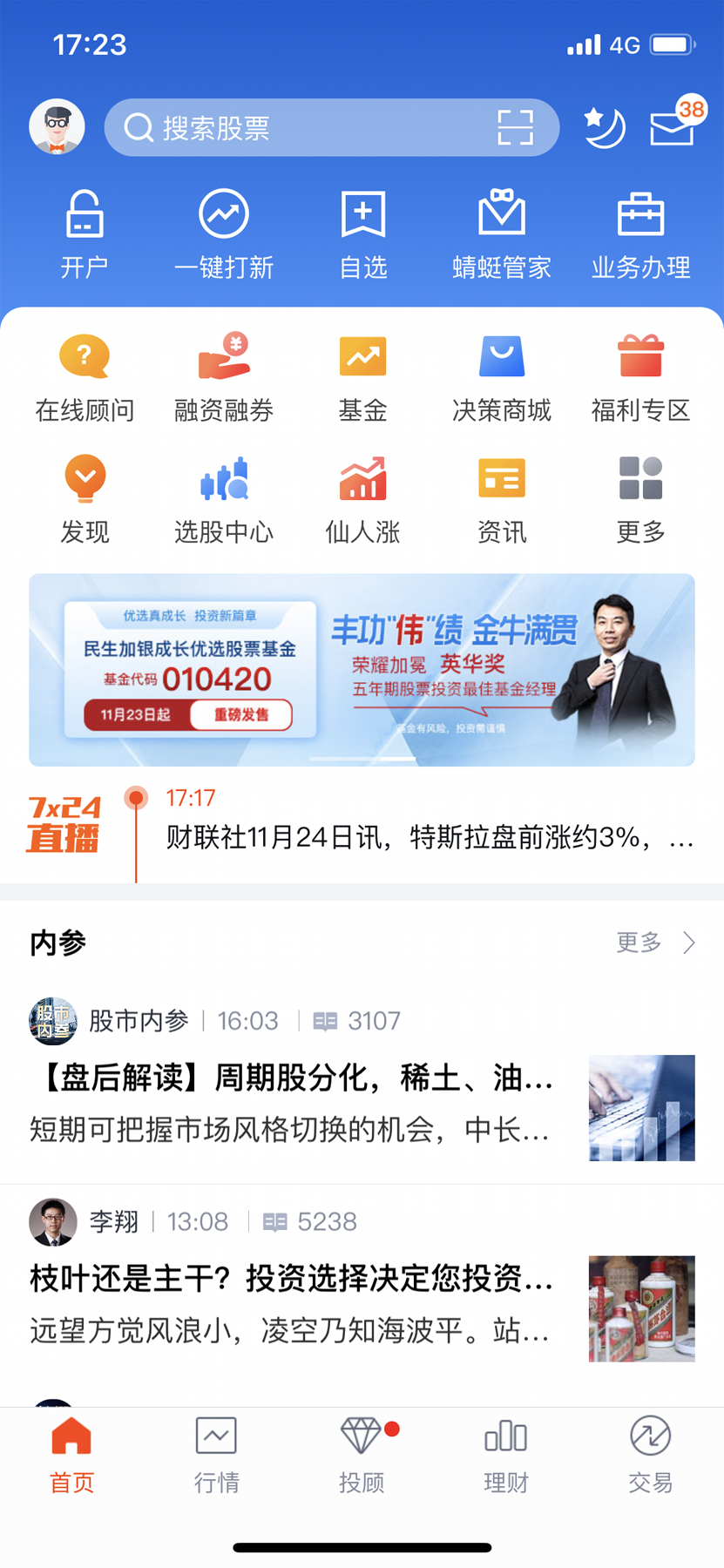This screenshot has width=724, height=1568.
Task: Enter the 决策商城 decision mall
Action: coord(501,375)
